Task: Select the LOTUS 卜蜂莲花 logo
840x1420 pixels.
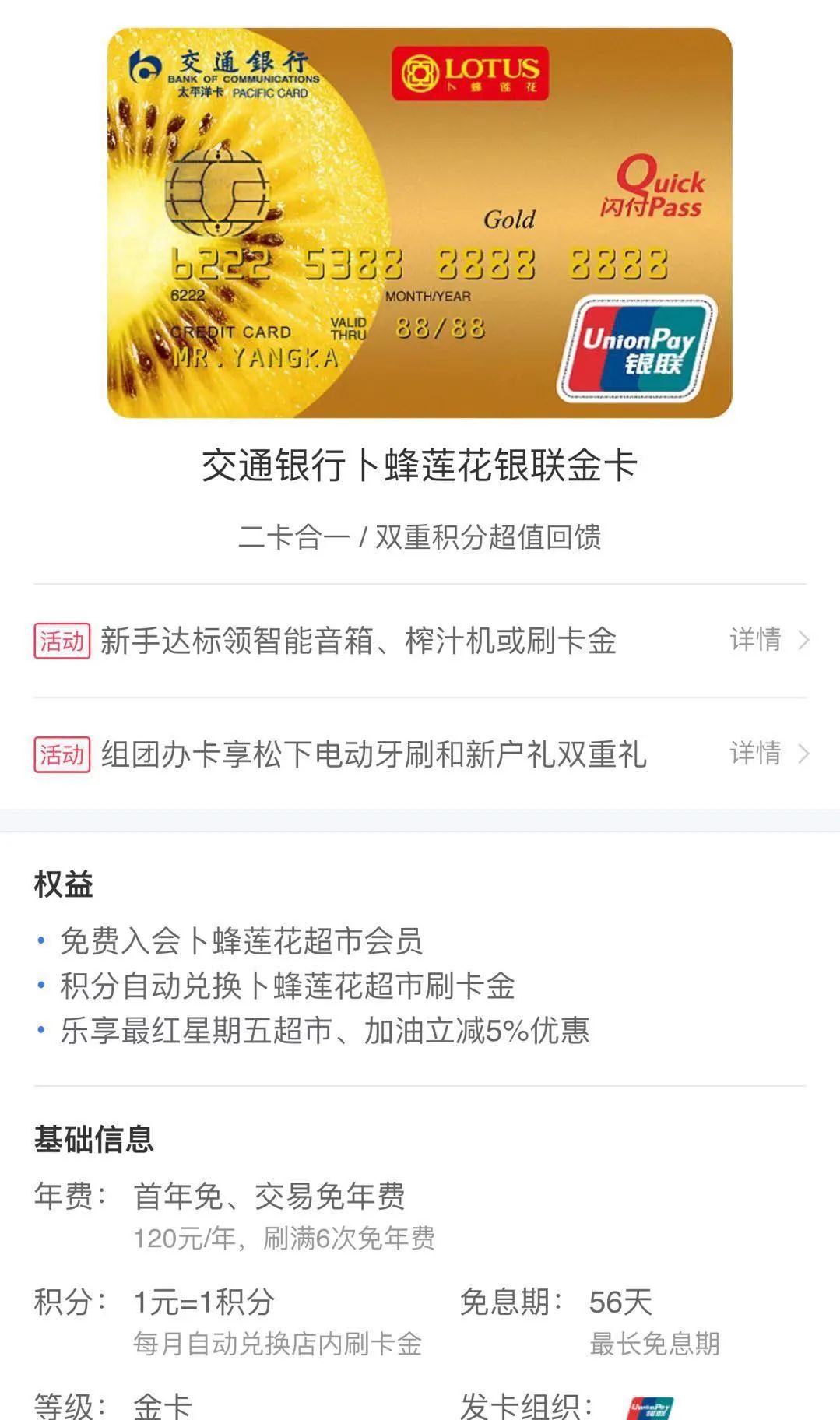Action: pyautogui.click(x=467, y=70)
